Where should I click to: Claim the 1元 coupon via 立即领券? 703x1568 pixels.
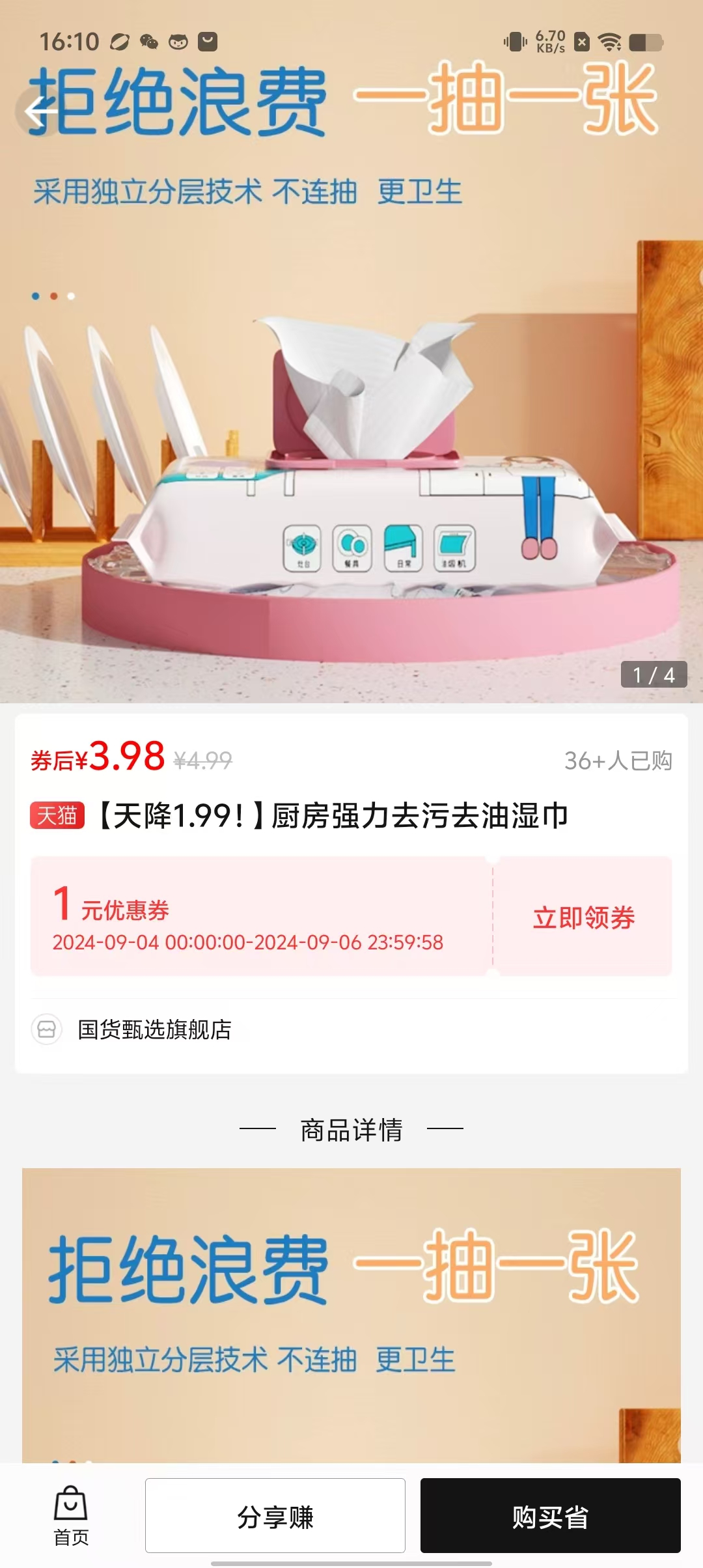[583, 917]
